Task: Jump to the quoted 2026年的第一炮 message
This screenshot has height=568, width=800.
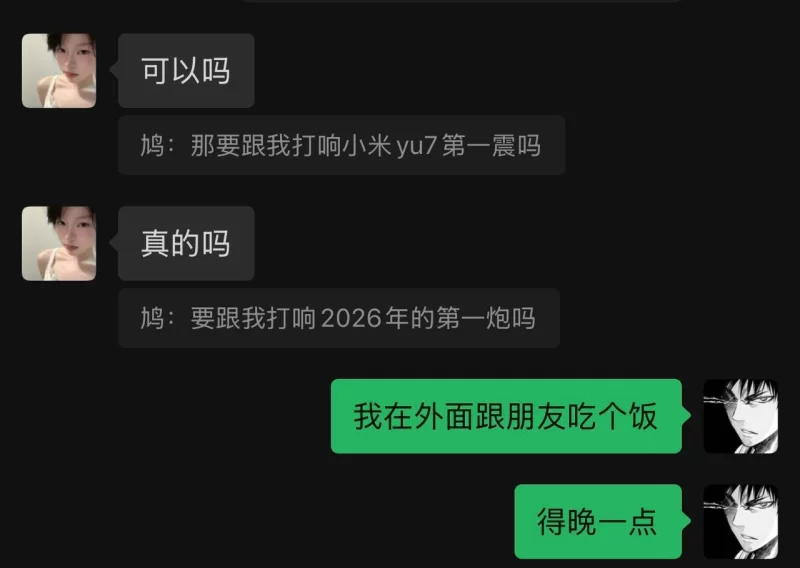Action: (x=338, y=319)
